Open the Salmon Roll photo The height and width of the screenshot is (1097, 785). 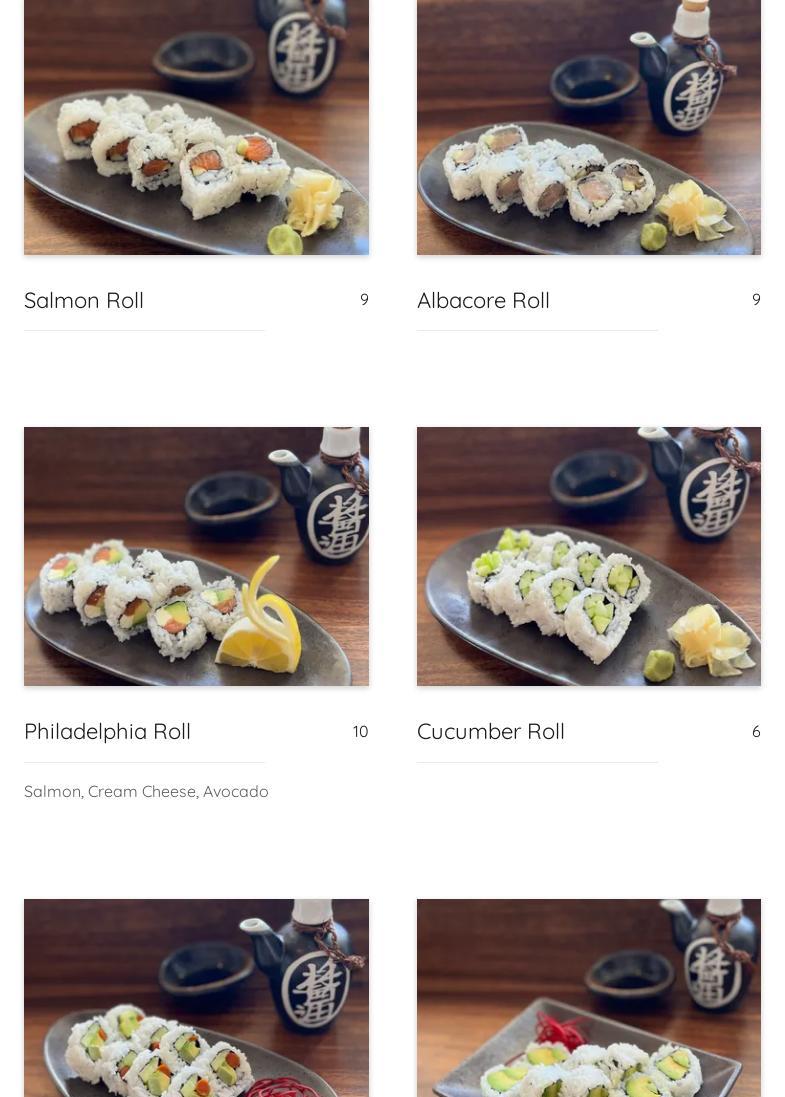[196, 127]
